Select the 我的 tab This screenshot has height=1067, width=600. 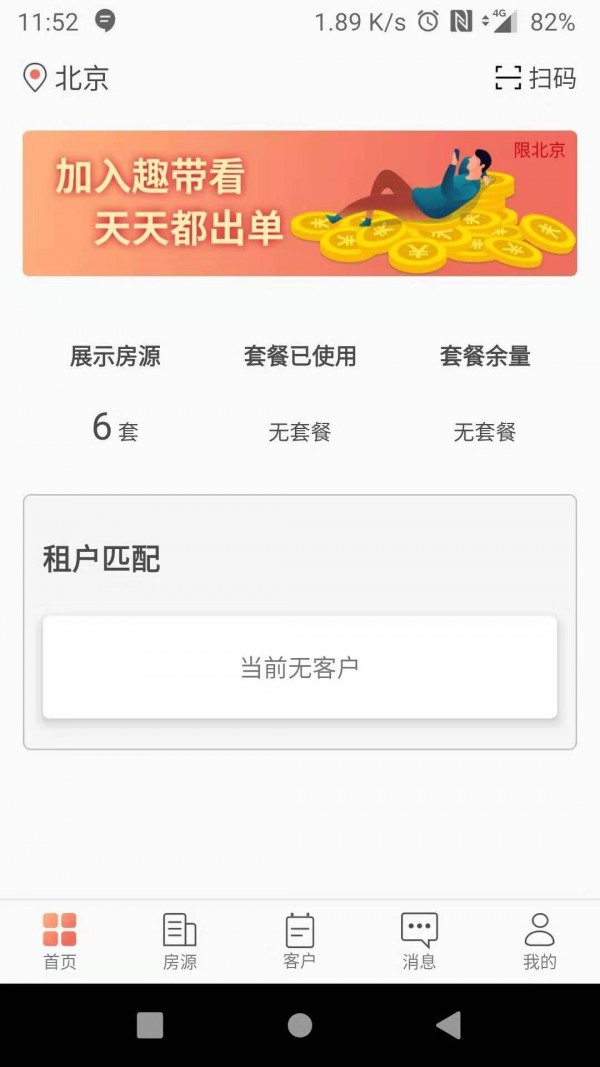[540, 941]
